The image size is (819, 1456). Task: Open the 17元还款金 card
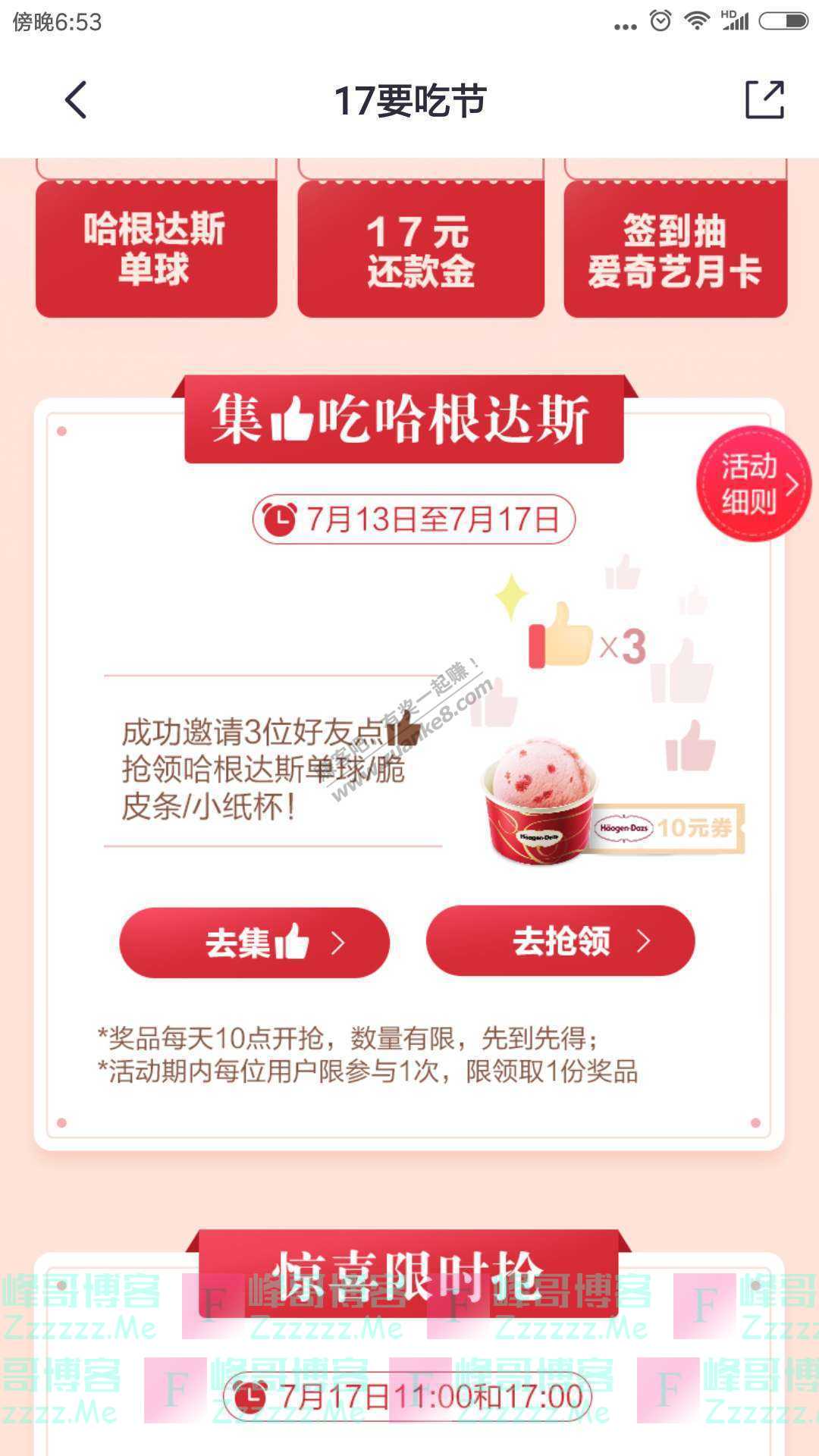[420, 248]
